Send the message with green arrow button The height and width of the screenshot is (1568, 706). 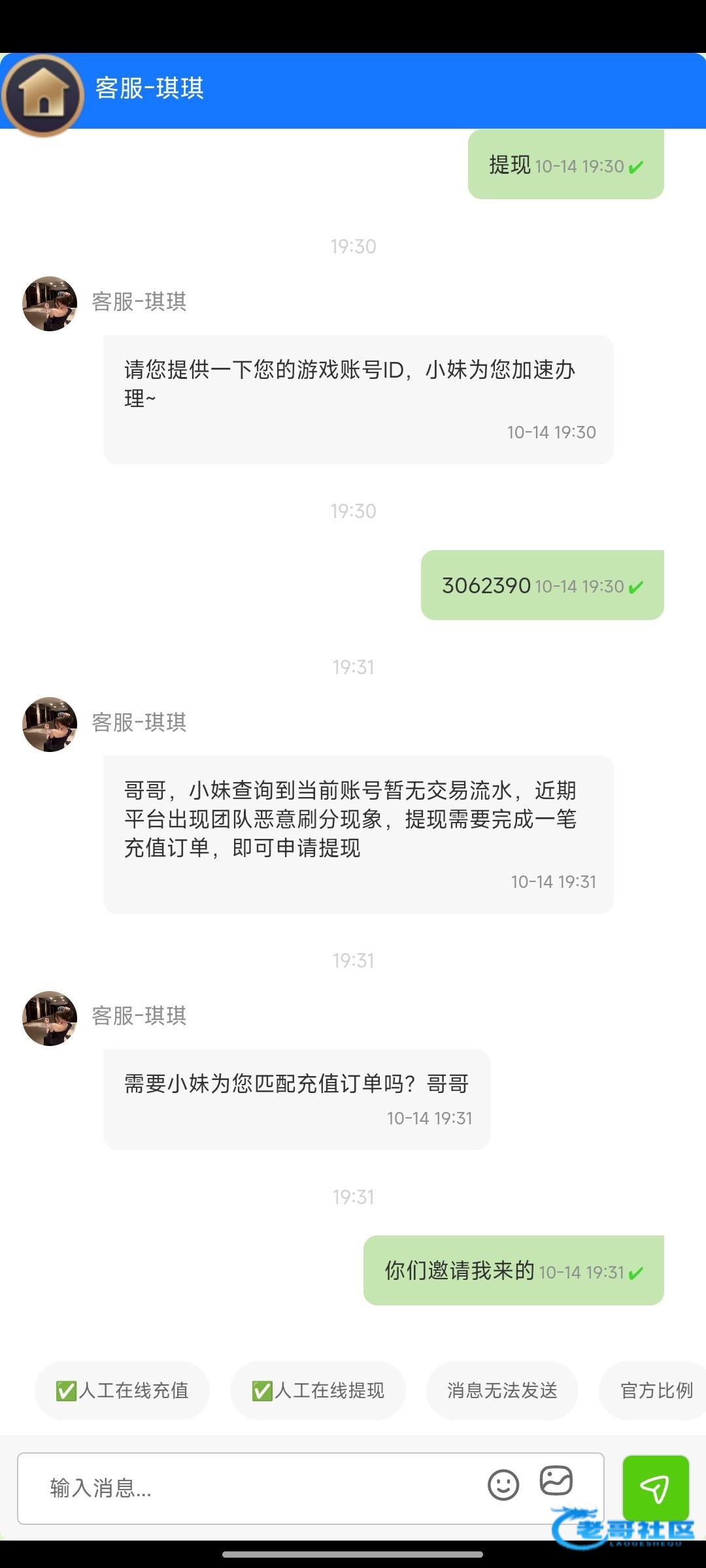[655, 1488]
